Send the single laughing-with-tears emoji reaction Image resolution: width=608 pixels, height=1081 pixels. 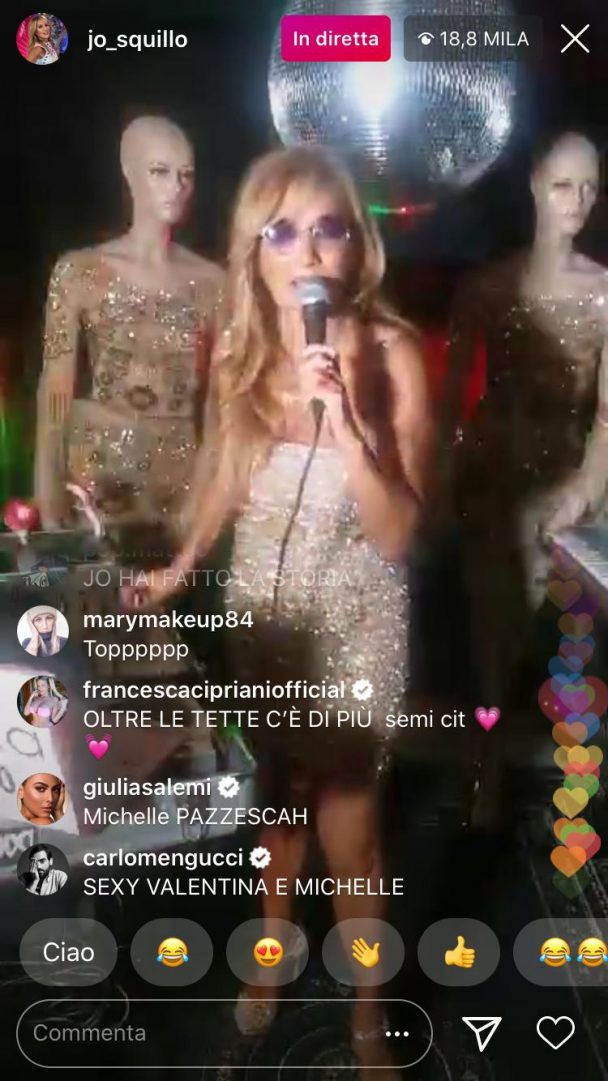pos(172,952)
